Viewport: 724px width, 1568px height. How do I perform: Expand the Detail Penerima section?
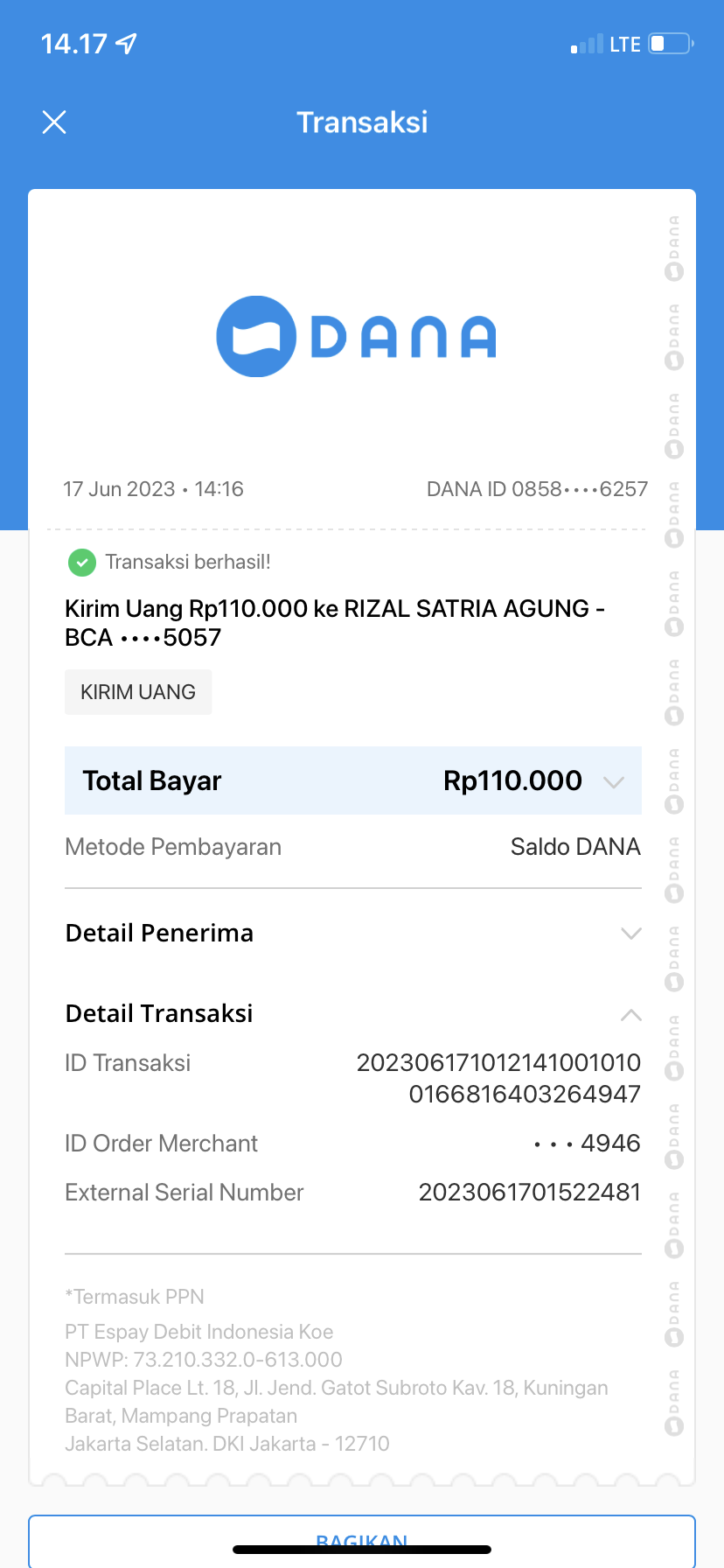click(x=630, y=934)
